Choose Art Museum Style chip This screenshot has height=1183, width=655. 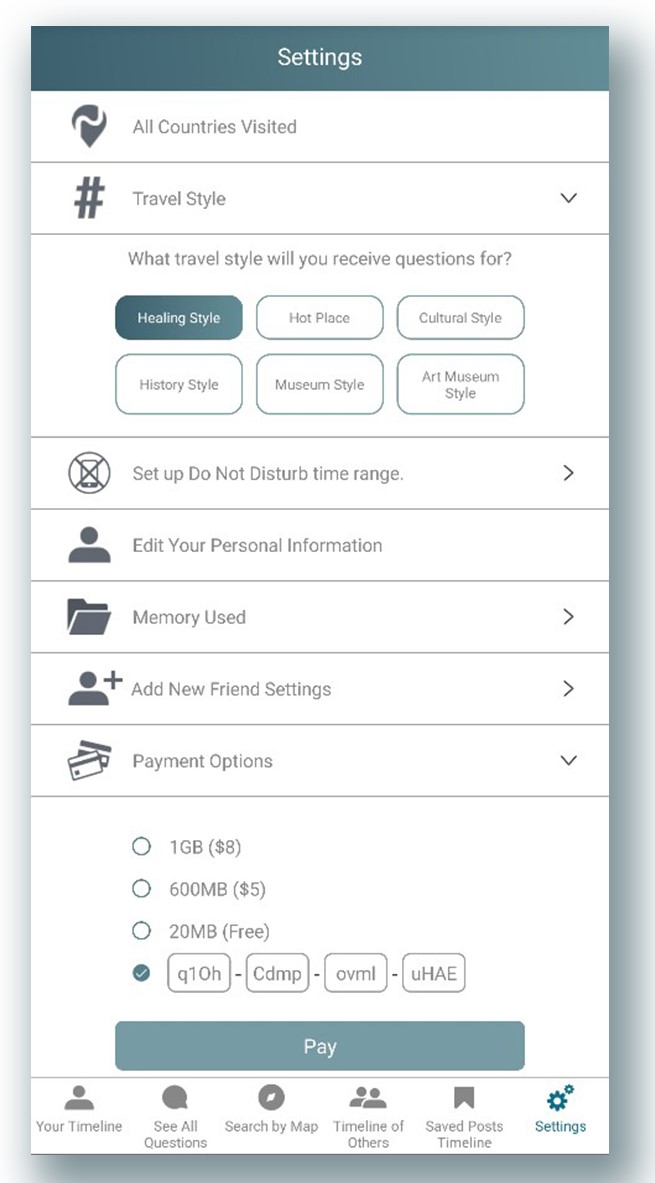[x=460, y=384]
